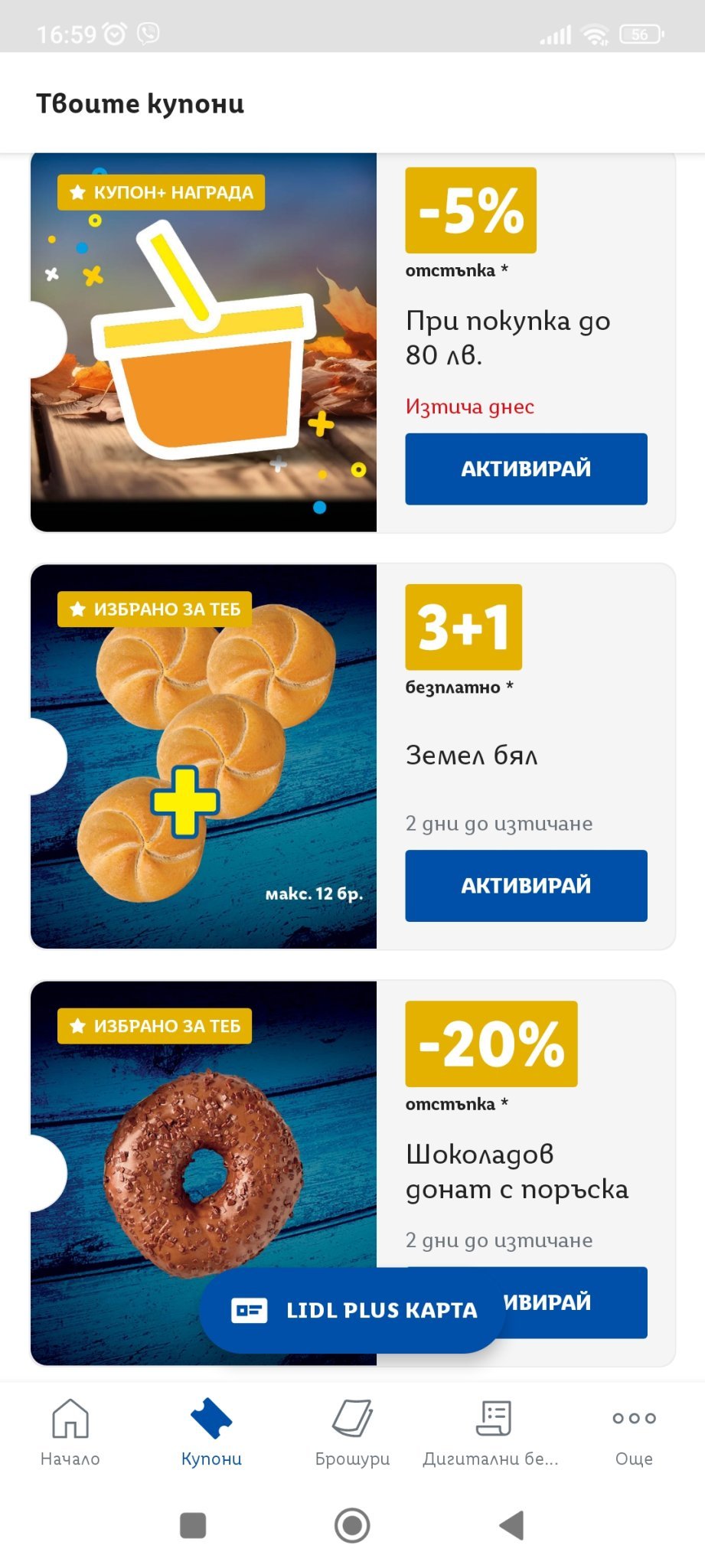Go to the Начало tab
705x1568 pixels.
click(70, 1432)
